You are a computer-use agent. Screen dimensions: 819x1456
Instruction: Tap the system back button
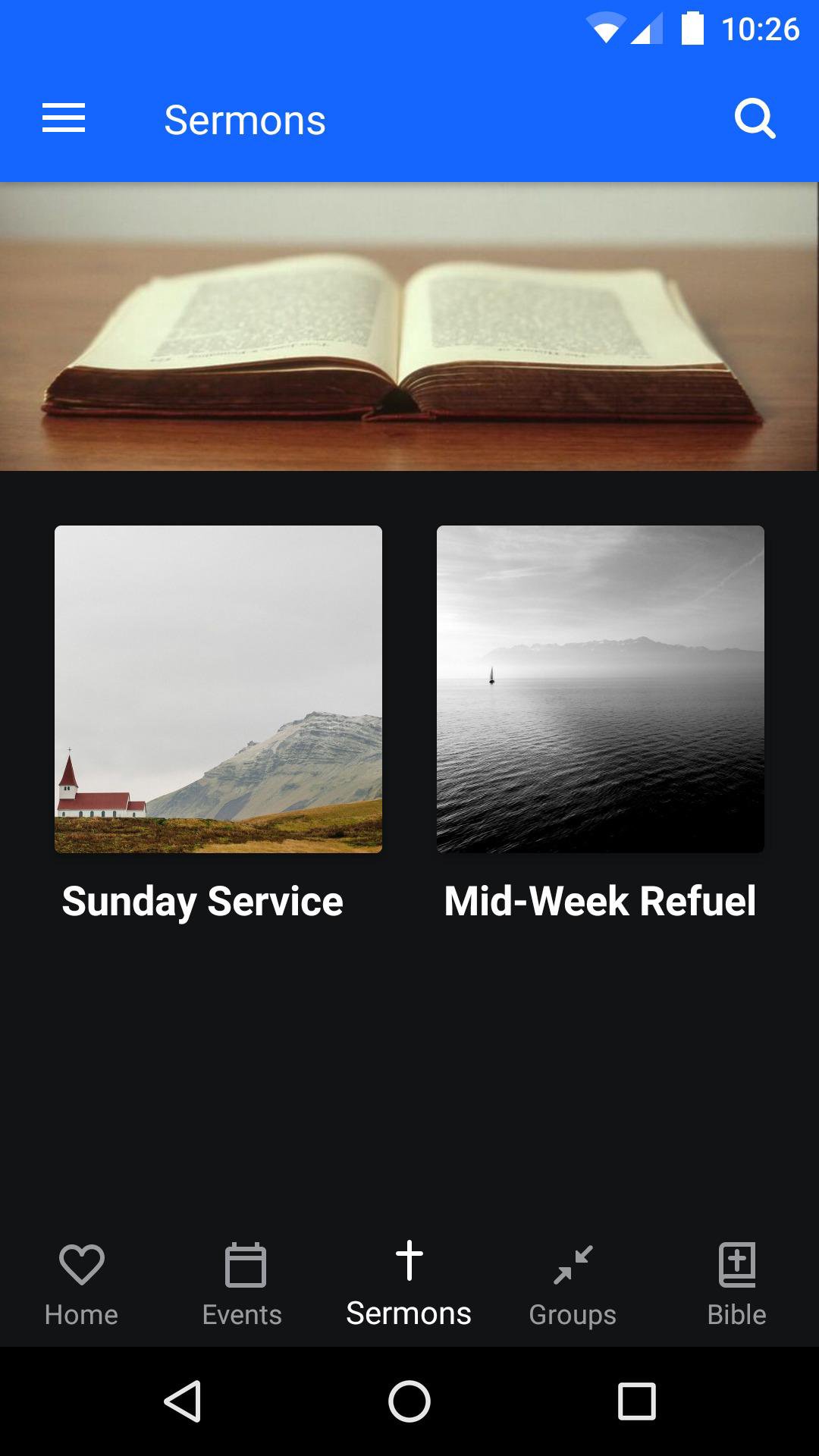pyautogui.click(x=183, y=1401)
